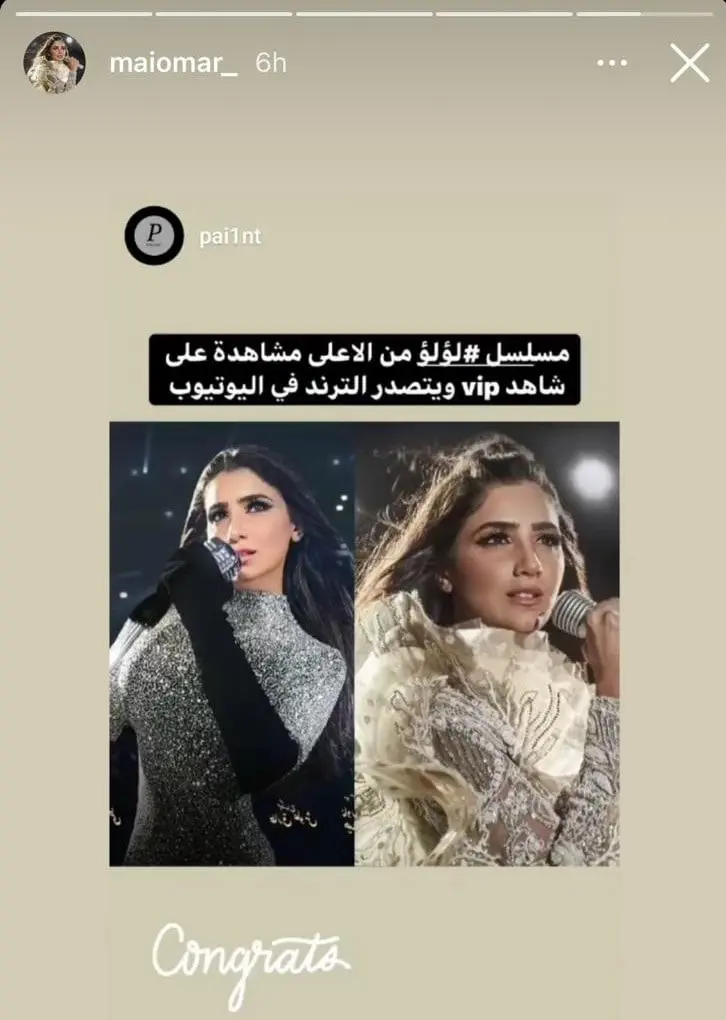The image size is (726, 1020).
Task: View the maiomar_ username profile
Action: click(x=173, y=63)
